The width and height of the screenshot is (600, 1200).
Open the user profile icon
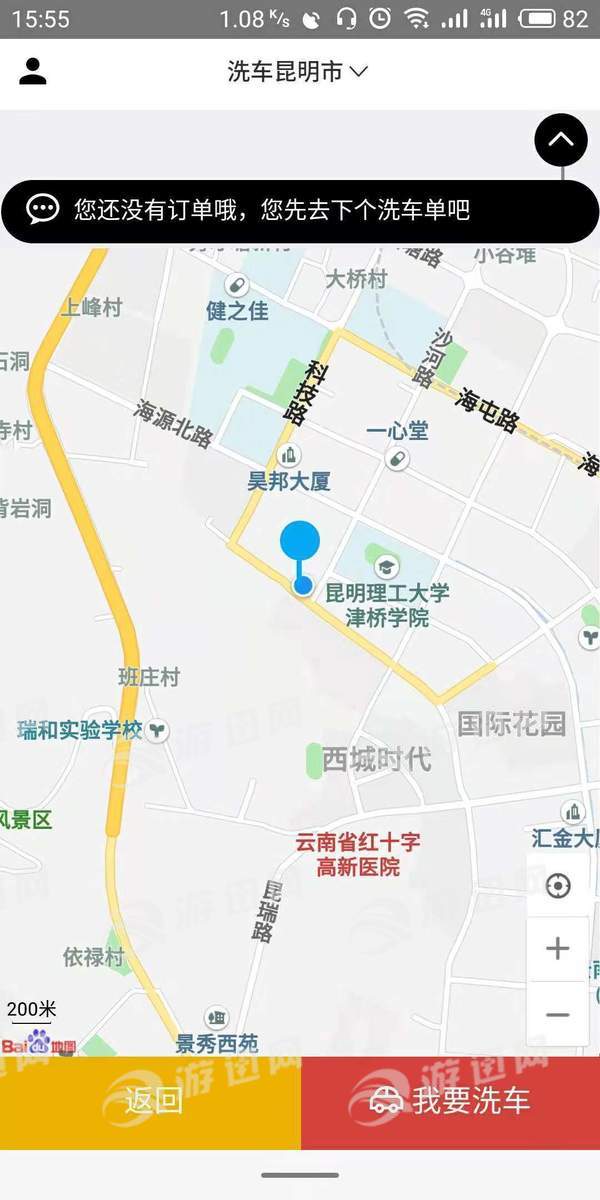[33, 72]
